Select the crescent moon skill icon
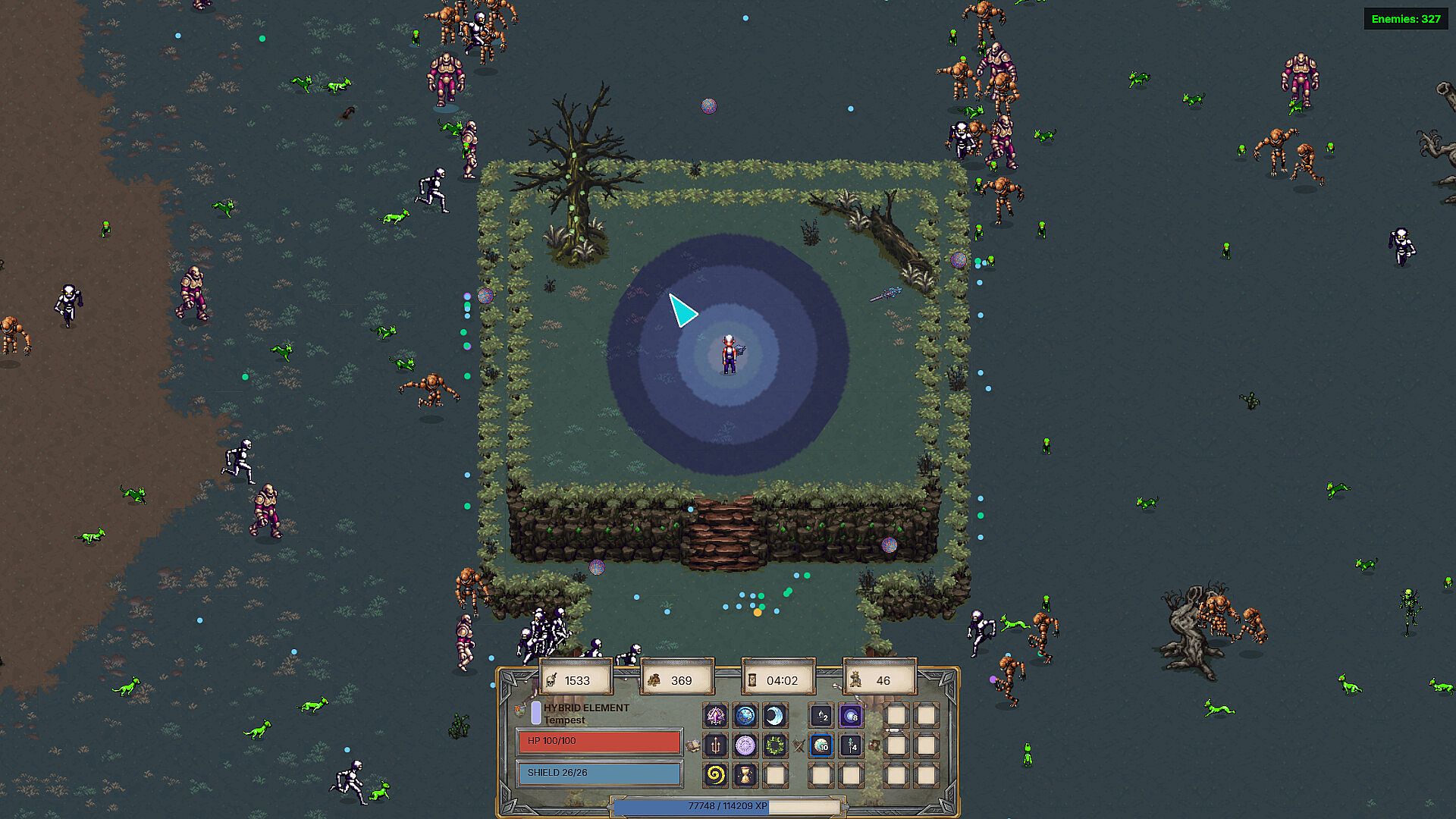This screenshot has height=819, width=1456. pos(774,715)
